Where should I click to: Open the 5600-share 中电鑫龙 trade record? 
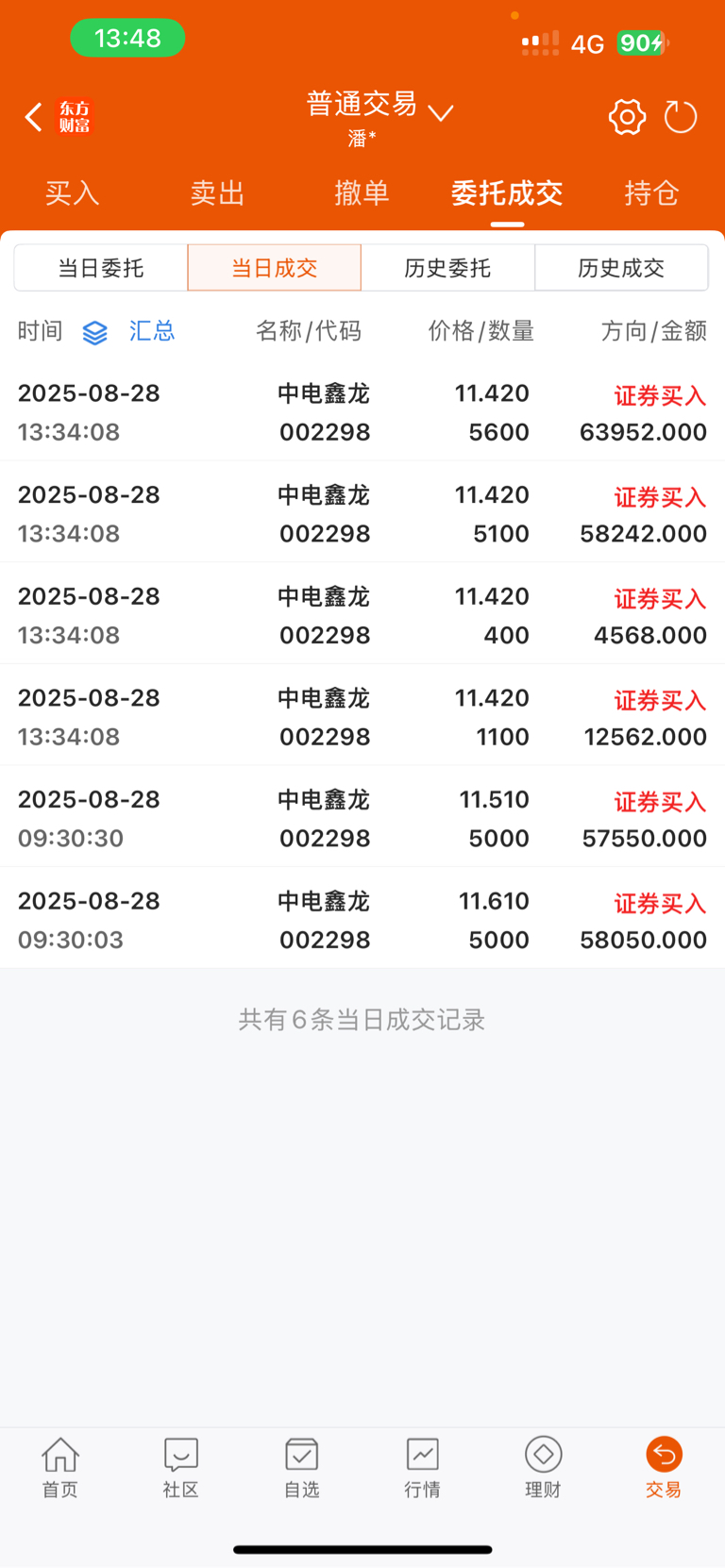[x=362, y=412]
